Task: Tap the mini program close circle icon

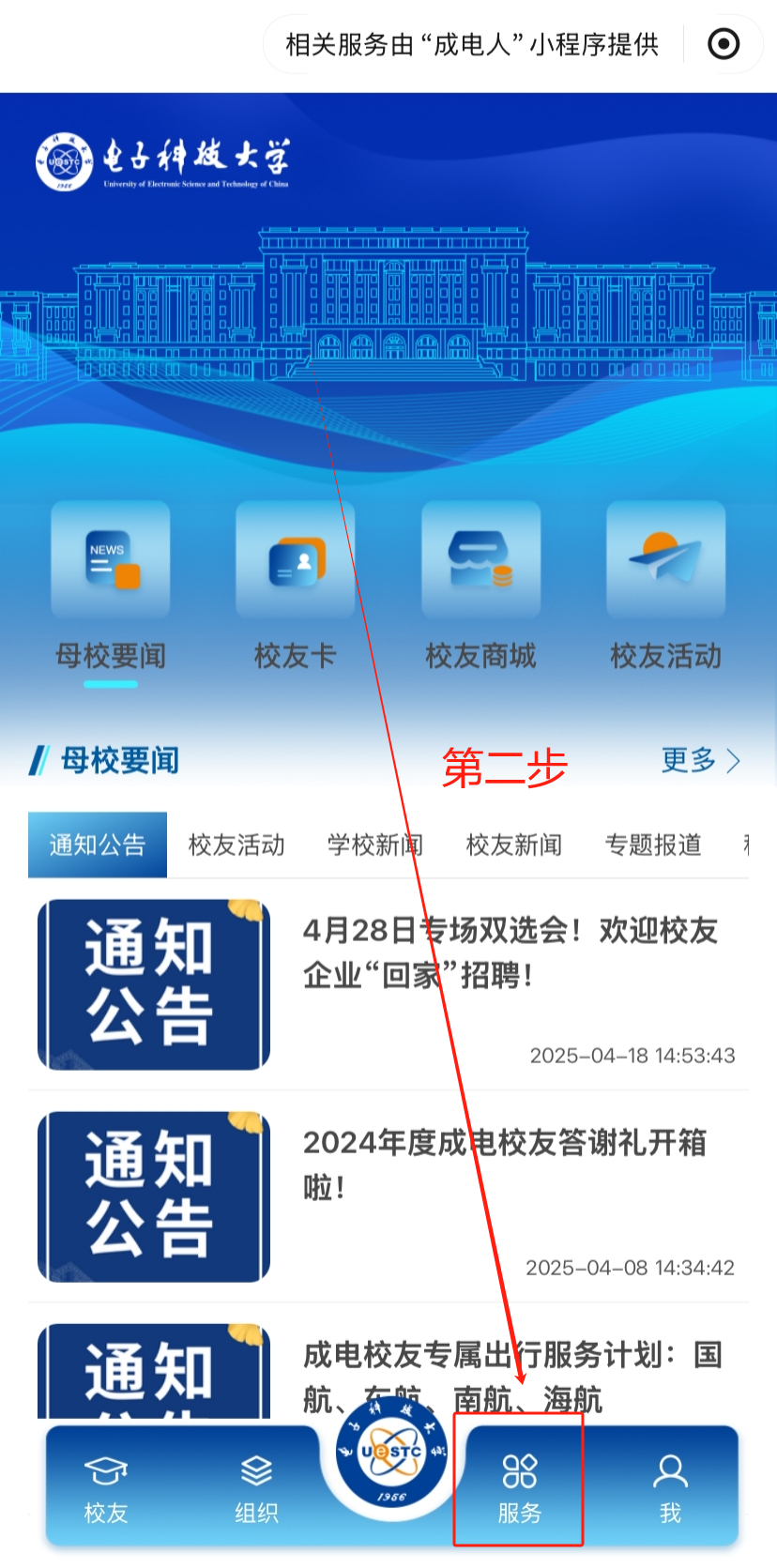Action: click(x=724, y=44)
